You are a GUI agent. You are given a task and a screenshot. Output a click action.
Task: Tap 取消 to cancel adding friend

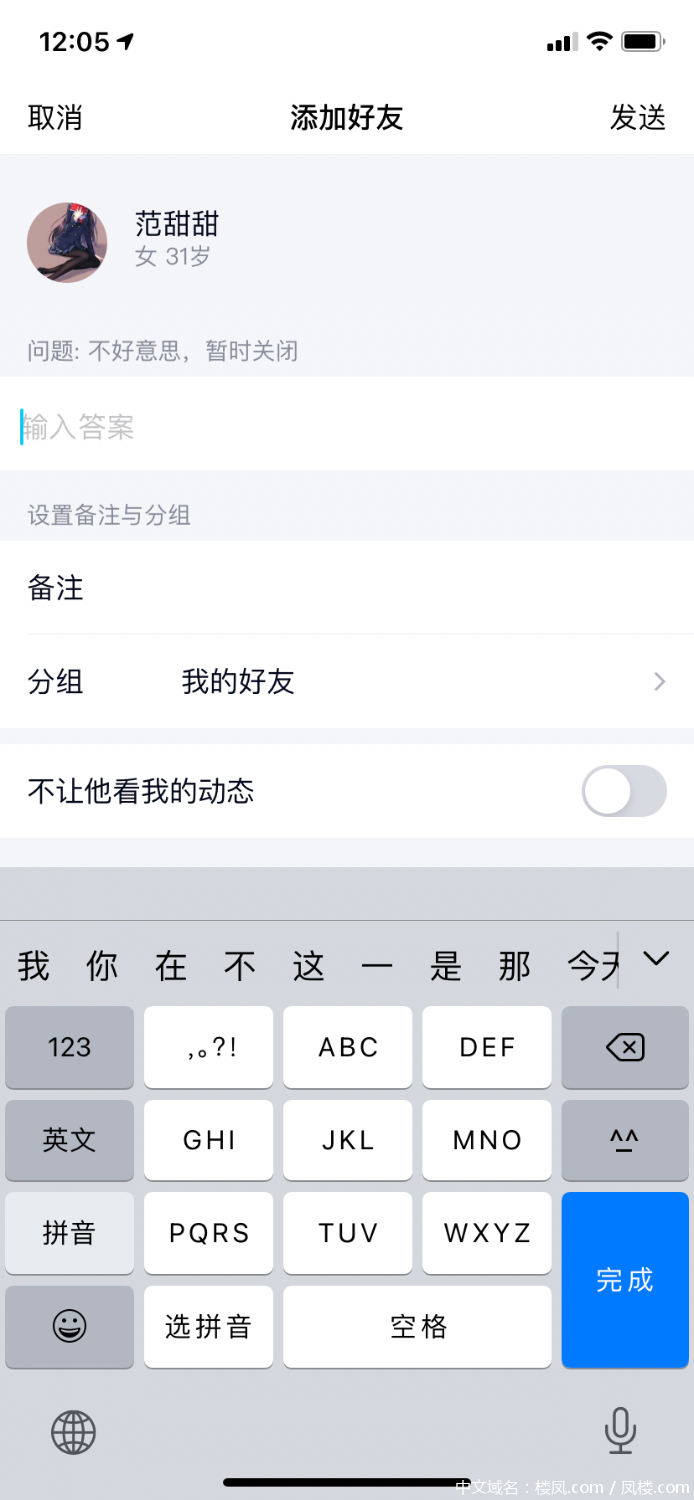click(x=55, y=118)
